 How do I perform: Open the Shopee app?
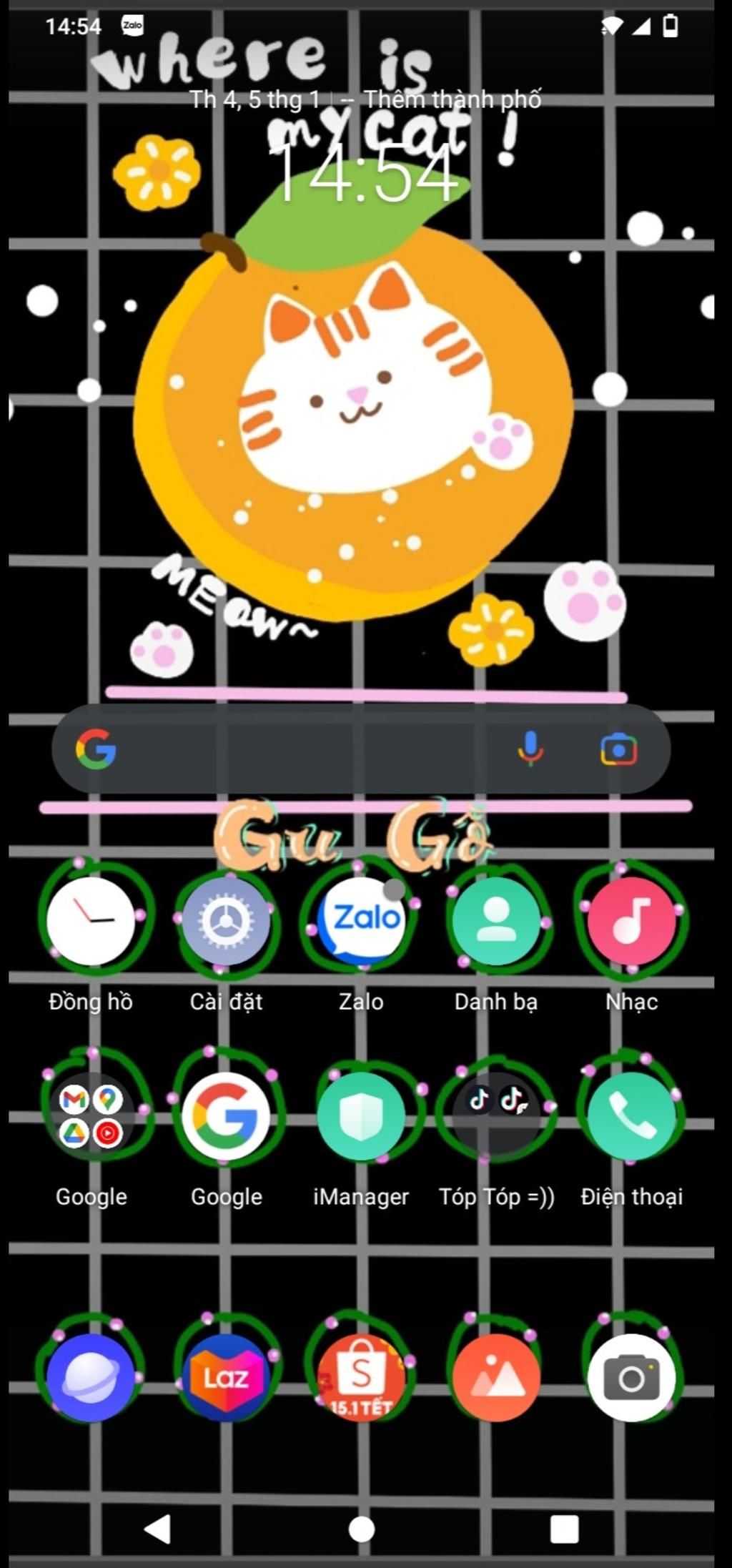point(361,1376)
